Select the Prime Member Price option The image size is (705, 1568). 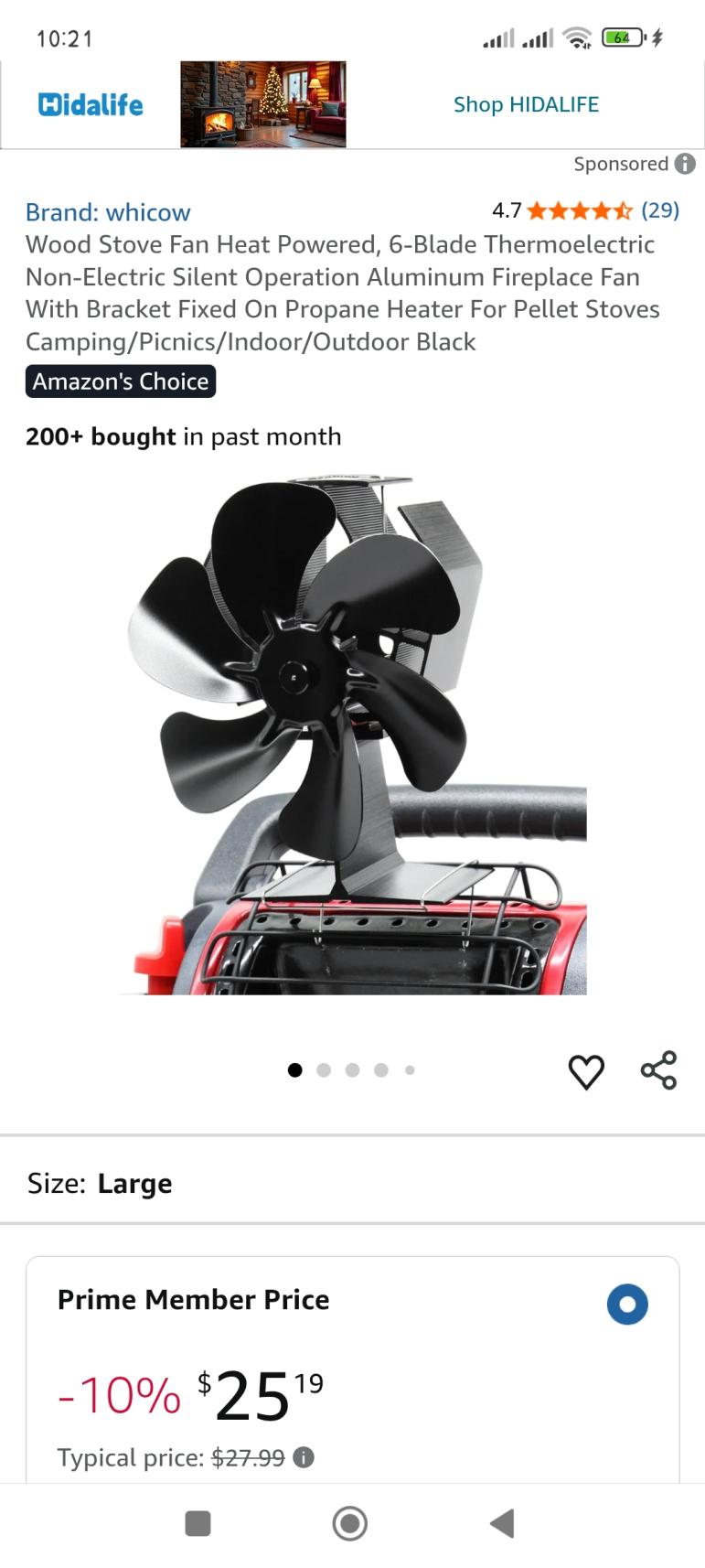pyautogui.click(x=627, y=1305)
